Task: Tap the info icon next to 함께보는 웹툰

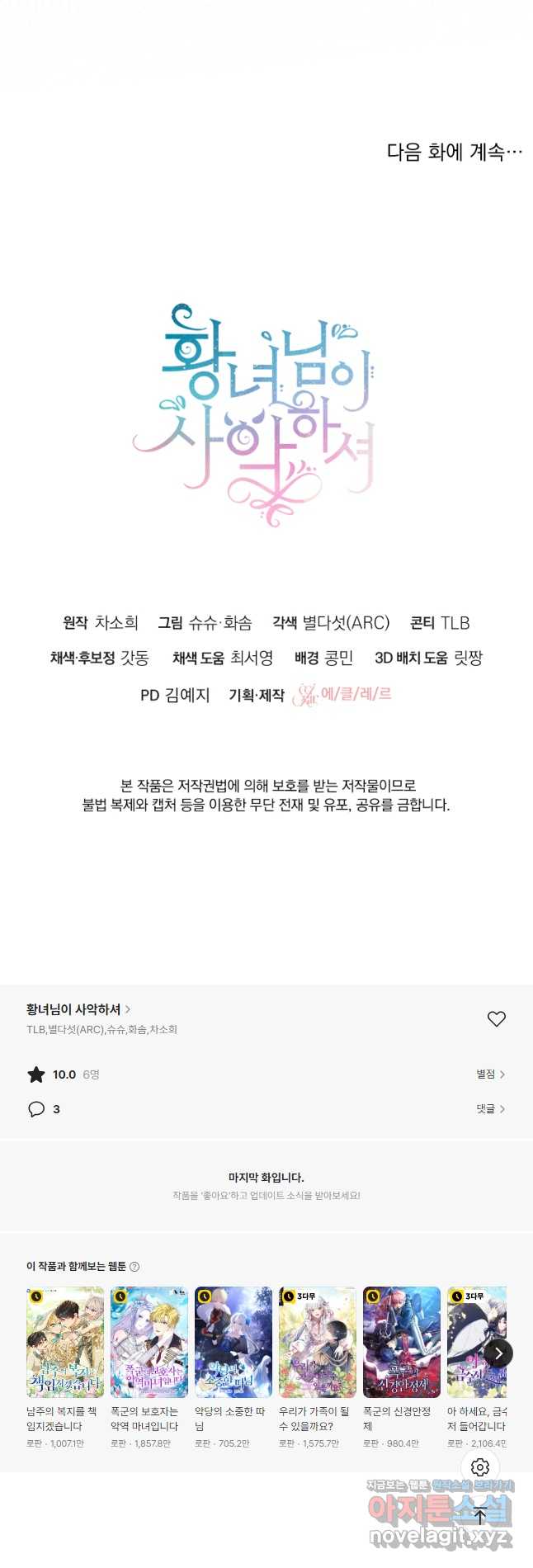Action: tap(134, 1267)
